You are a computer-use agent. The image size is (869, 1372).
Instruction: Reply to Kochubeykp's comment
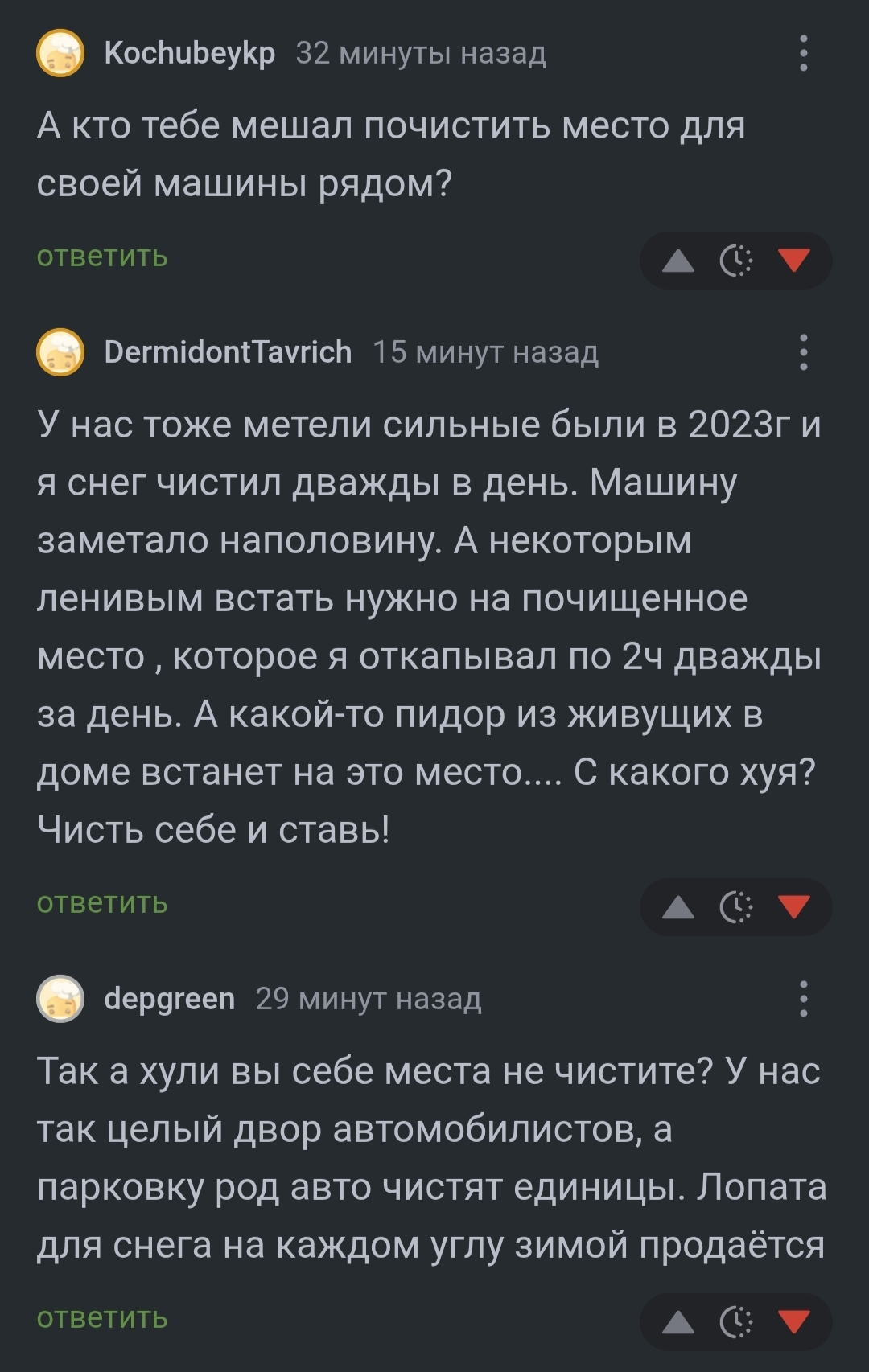coord(102,257)
